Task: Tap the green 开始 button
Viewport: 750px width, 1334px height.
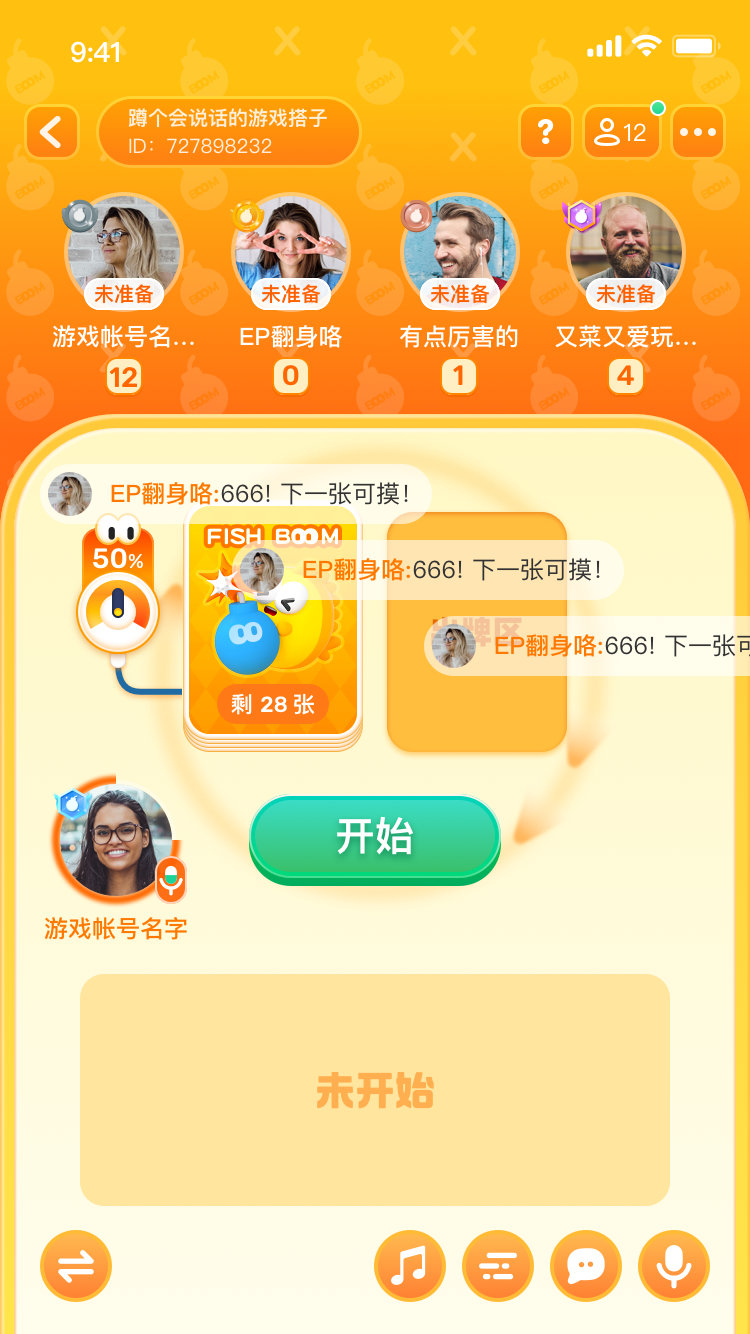Action: [x=374, y=838]
